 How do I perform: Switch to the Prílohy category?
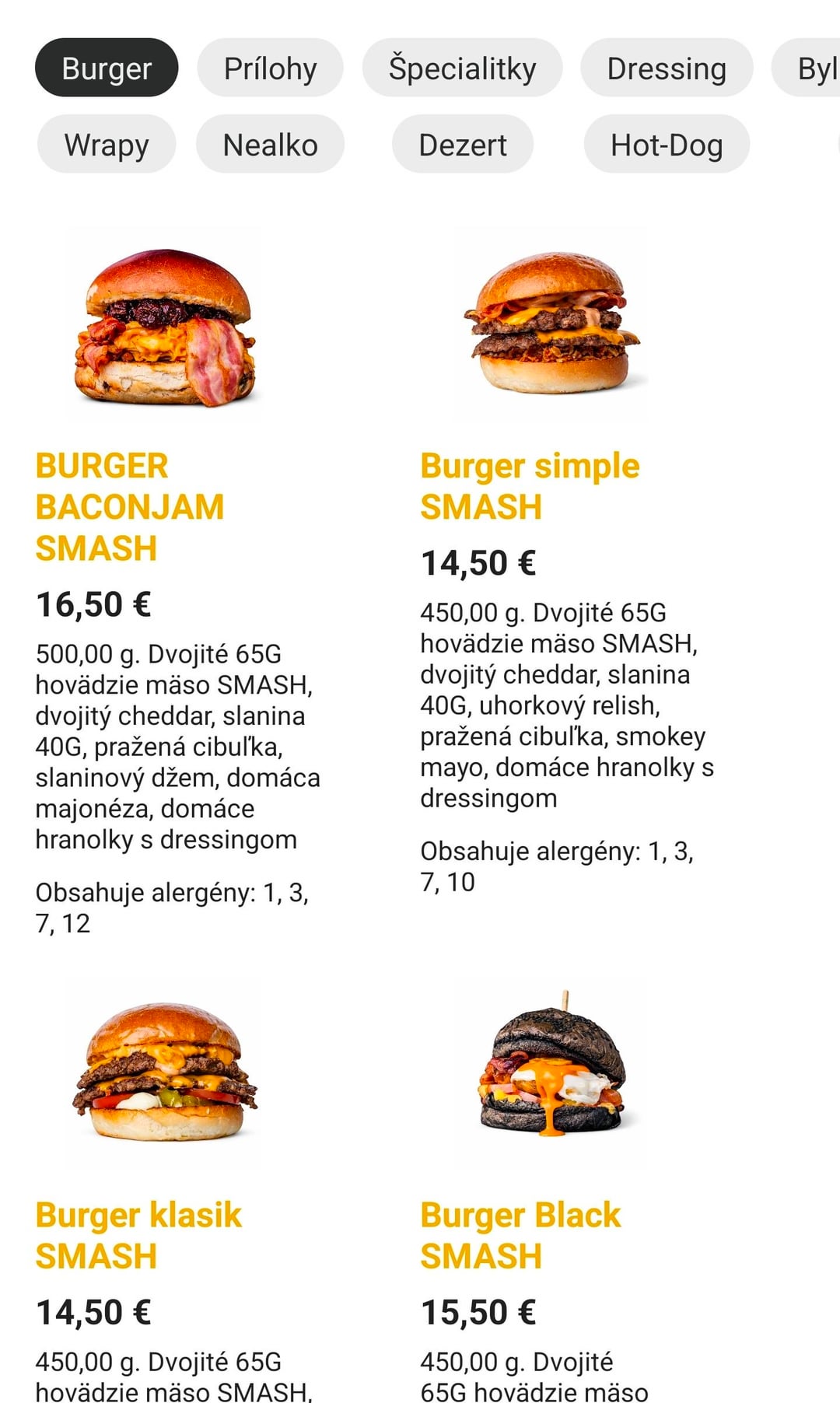(270, 68)
